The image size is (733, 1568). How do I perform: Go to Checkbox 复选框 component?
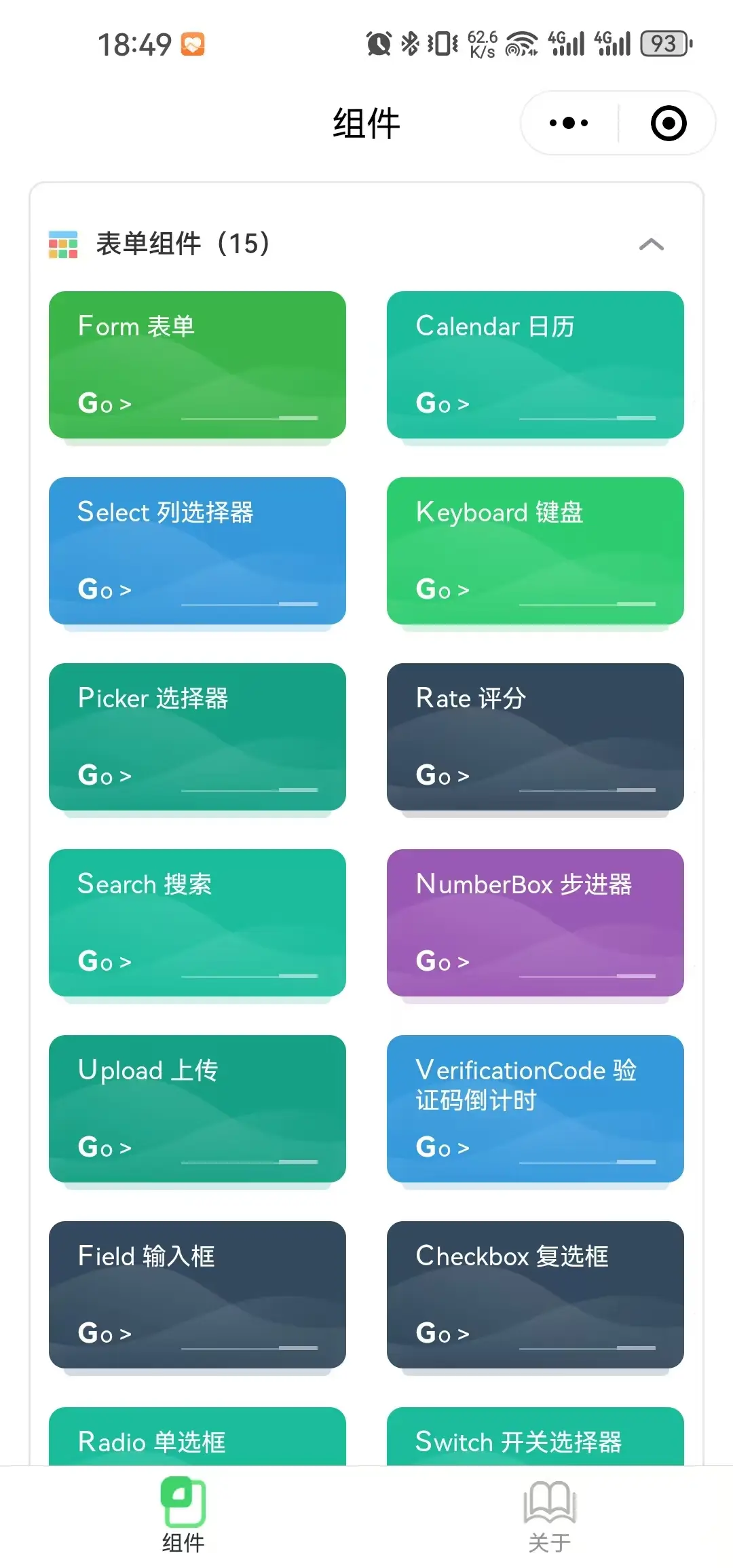tap(535, 1295)
